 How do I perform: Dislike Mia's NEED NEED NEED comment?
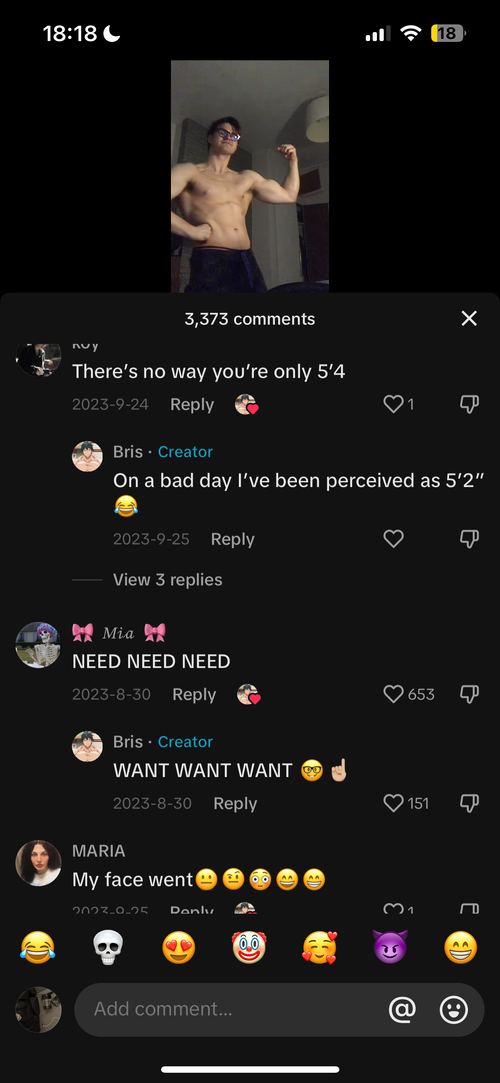coord(470,694)
